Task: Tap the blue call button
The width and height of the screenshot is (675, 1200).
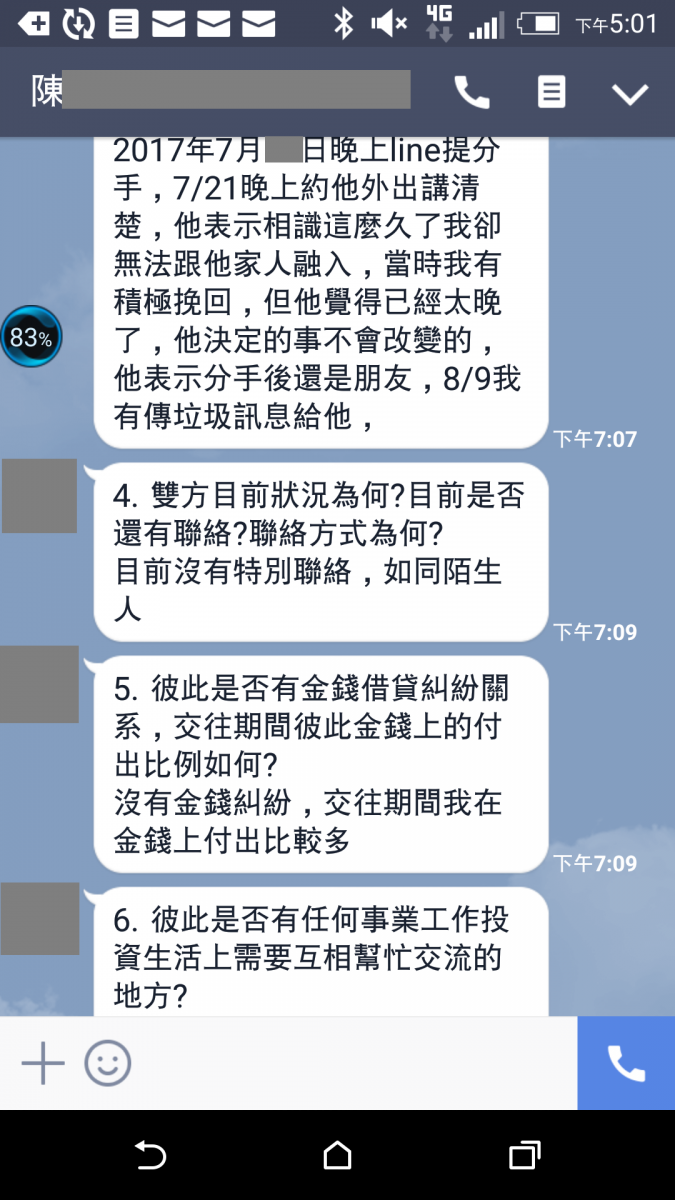Action: click(x=626, y=1063)
